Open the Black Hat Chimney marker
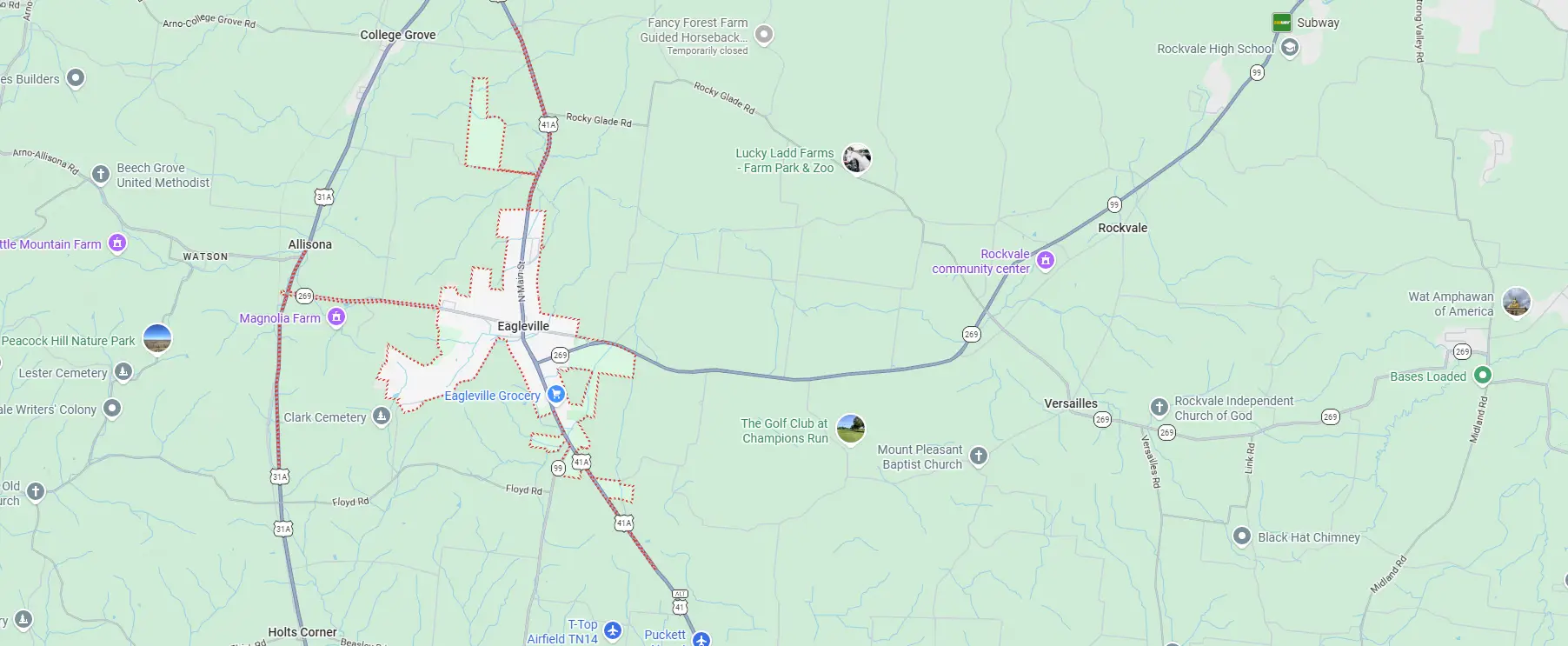Screen dimensions: 1568x646 pos(1242,536)
